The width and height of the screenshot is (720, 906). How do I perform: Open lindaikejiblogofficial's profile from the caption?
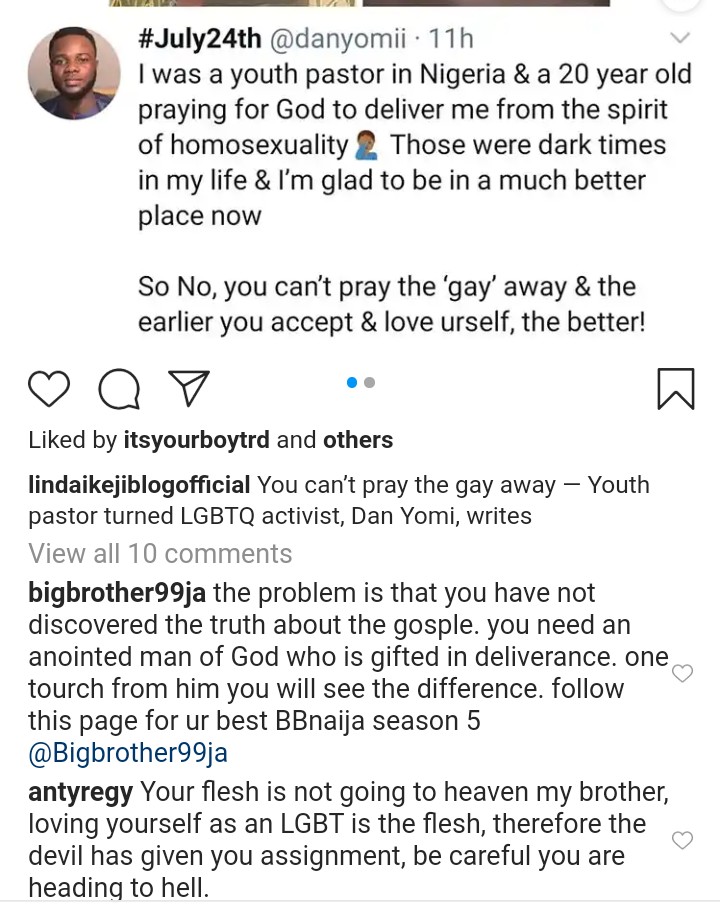tap(139, 485)
